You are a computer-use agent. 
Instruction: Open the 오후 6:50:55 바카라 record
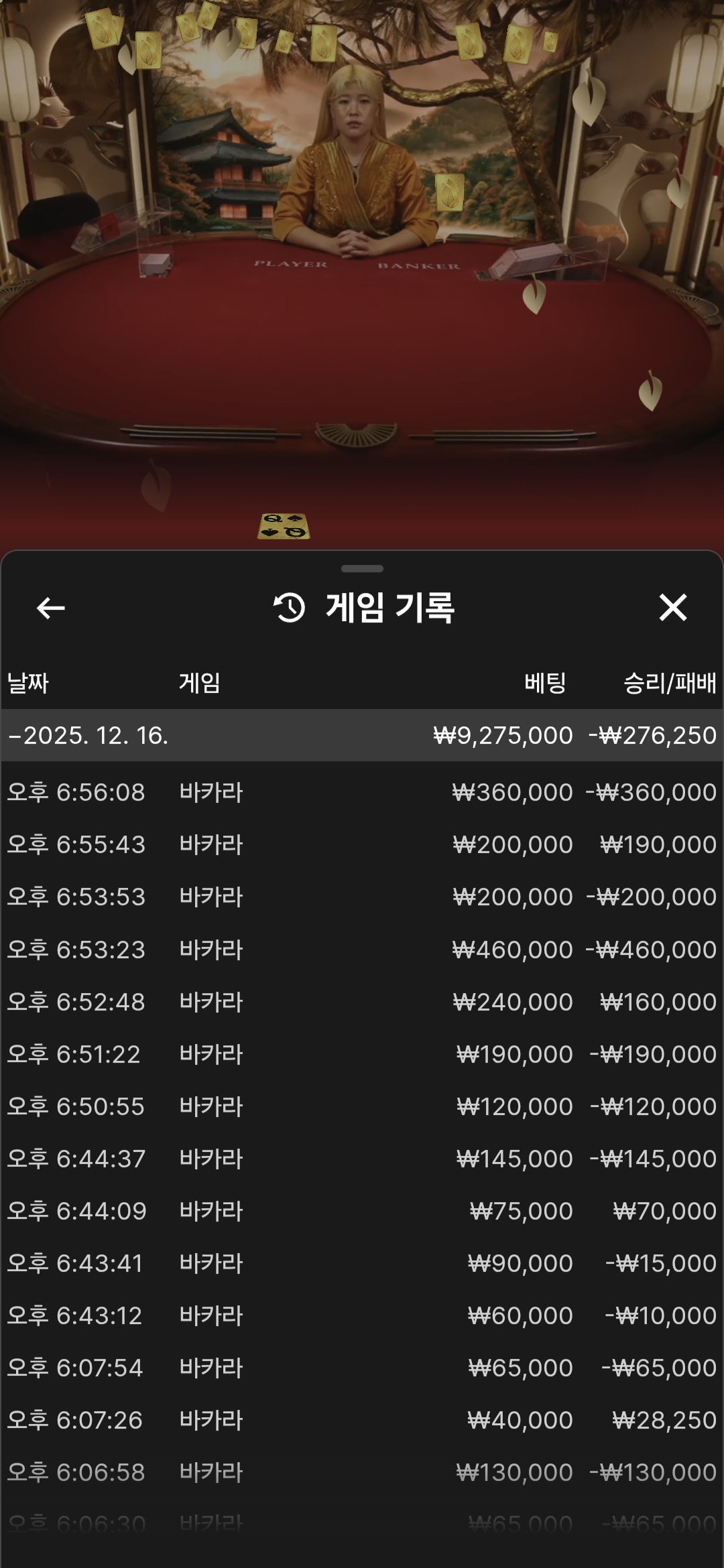click(362, 1106)
